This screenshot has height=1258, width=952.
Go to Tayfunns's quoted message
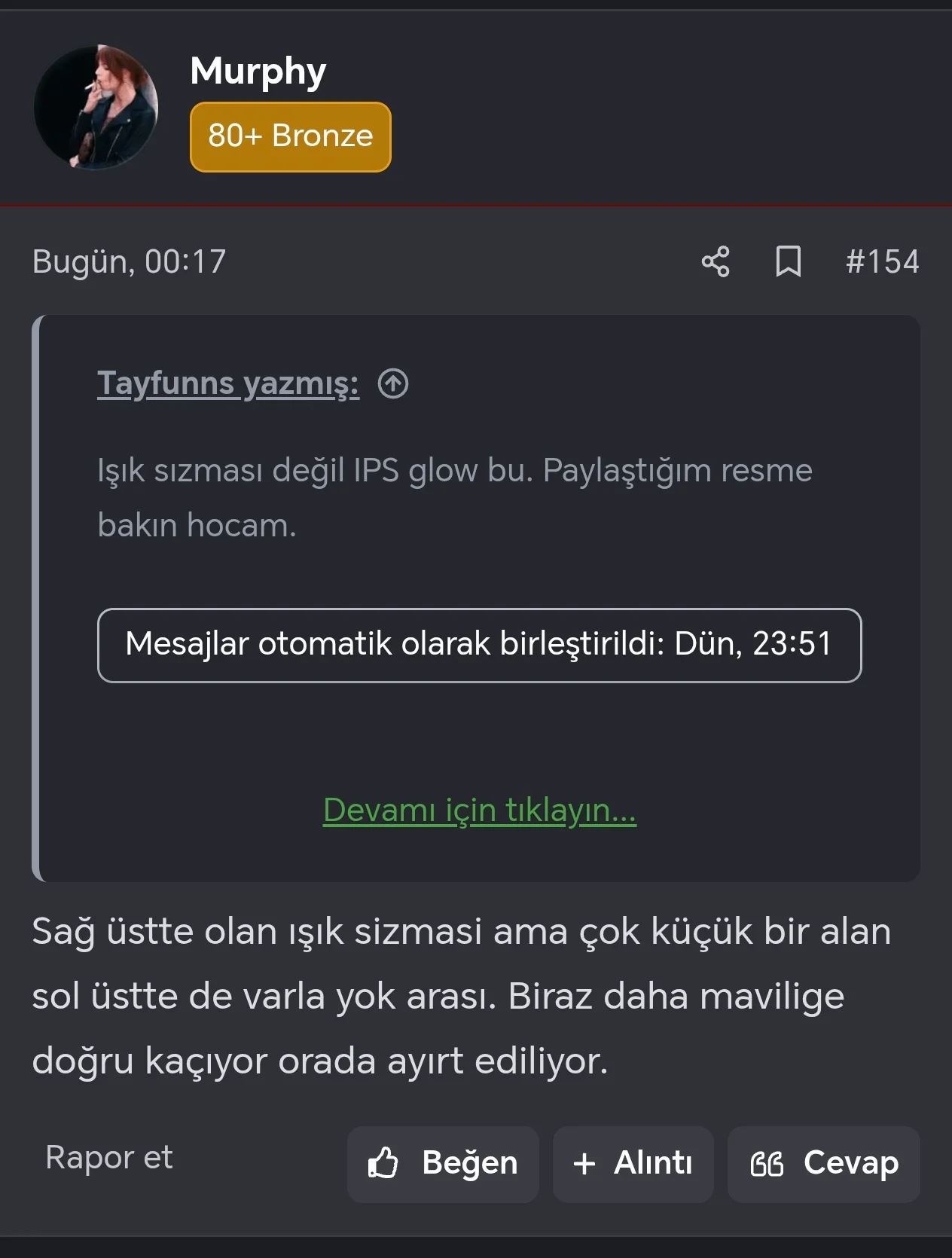point(227,383)
